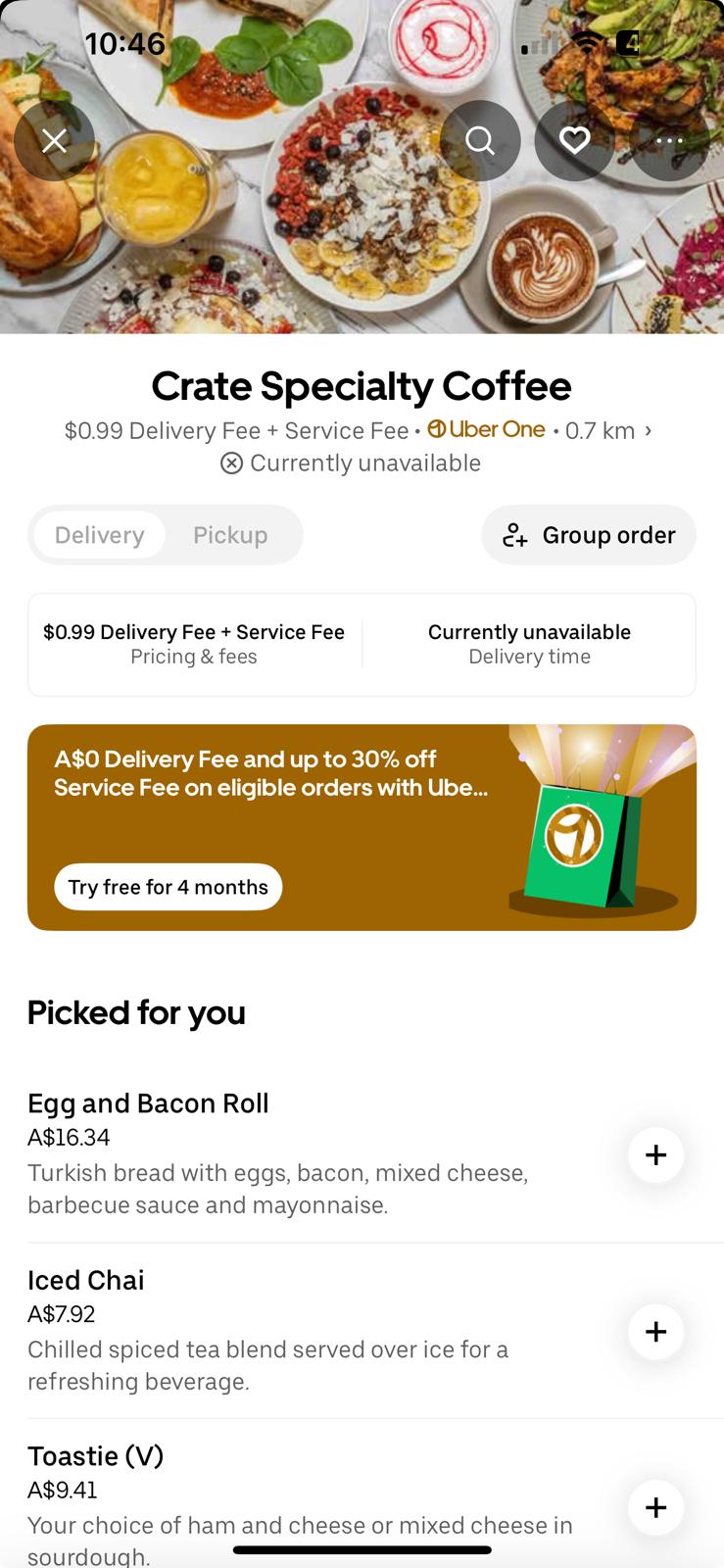The image size is (724, 1568).
Task: Open the restaurant search icon
Action: point(479,140)
